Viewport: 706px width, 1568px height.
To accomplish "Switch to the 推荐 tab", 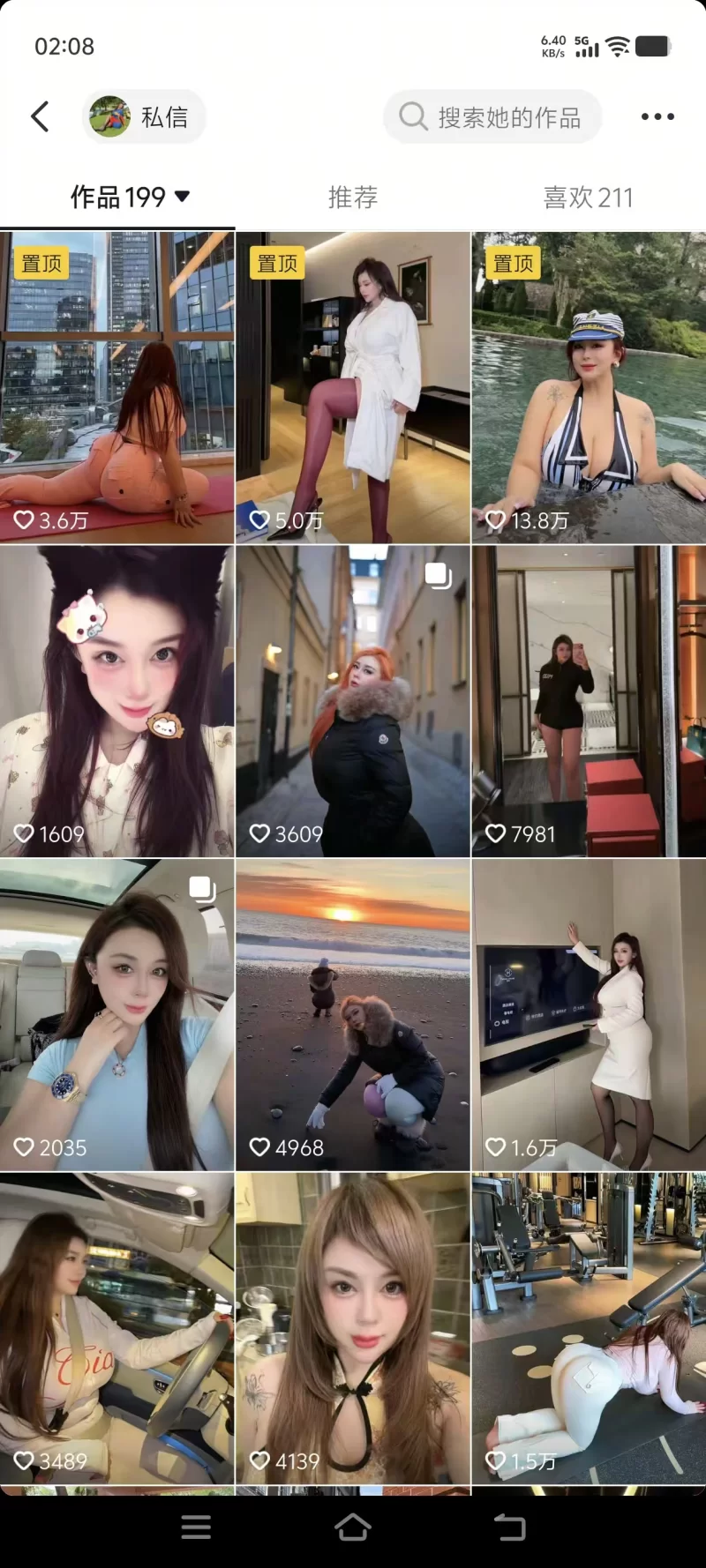I will [353, 197].
